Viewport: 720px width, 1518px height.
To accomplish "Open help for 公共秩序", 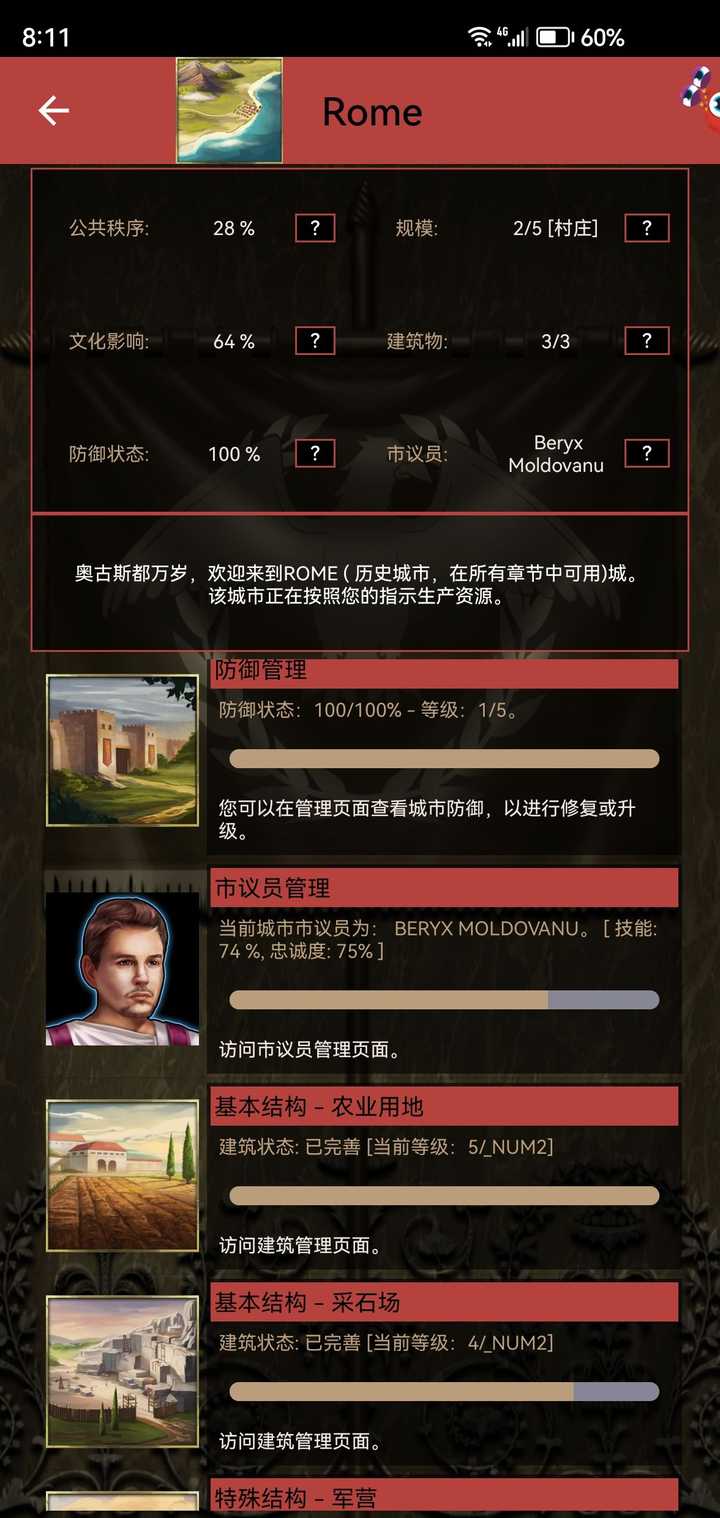I will pos(315,228).
